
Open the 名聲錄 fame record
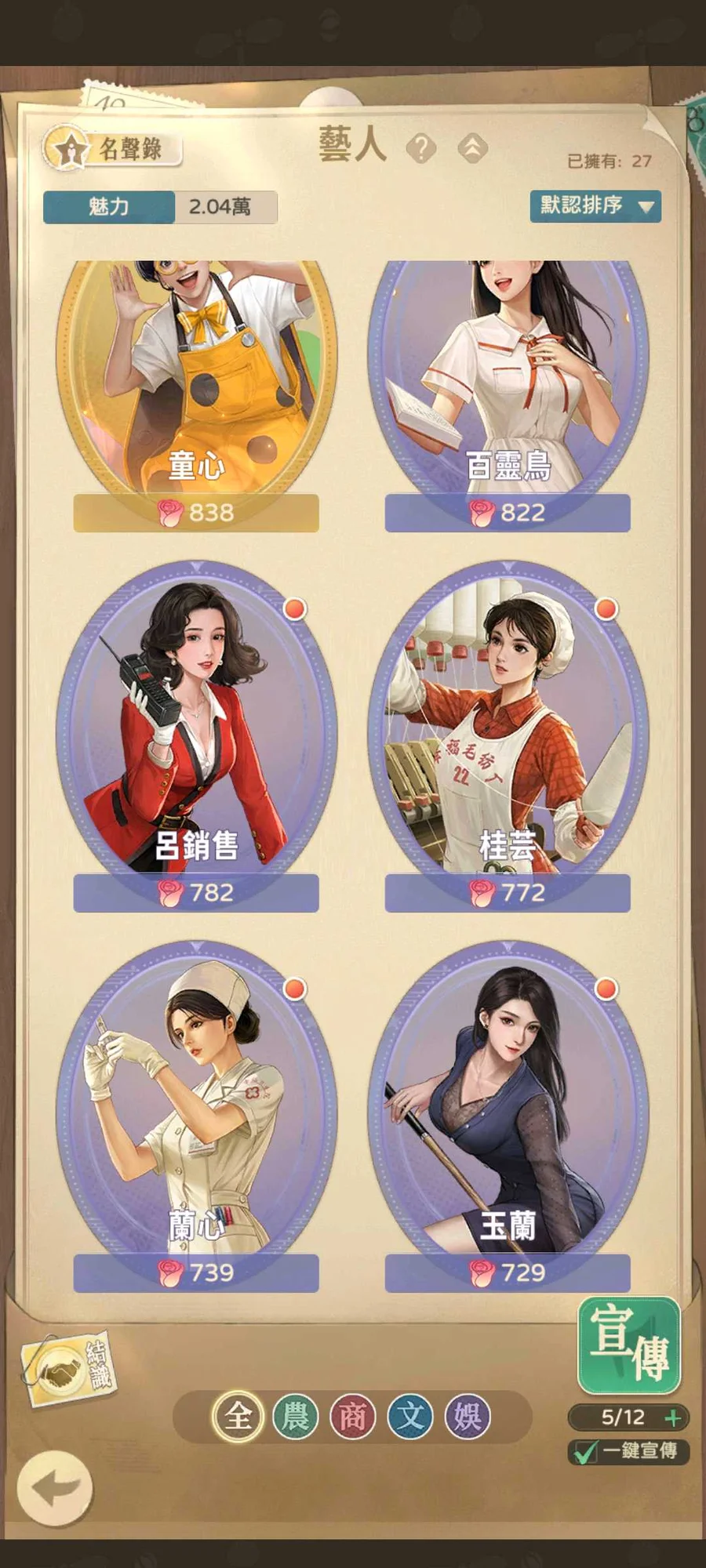pyautogui.click(x=114, y=148)
